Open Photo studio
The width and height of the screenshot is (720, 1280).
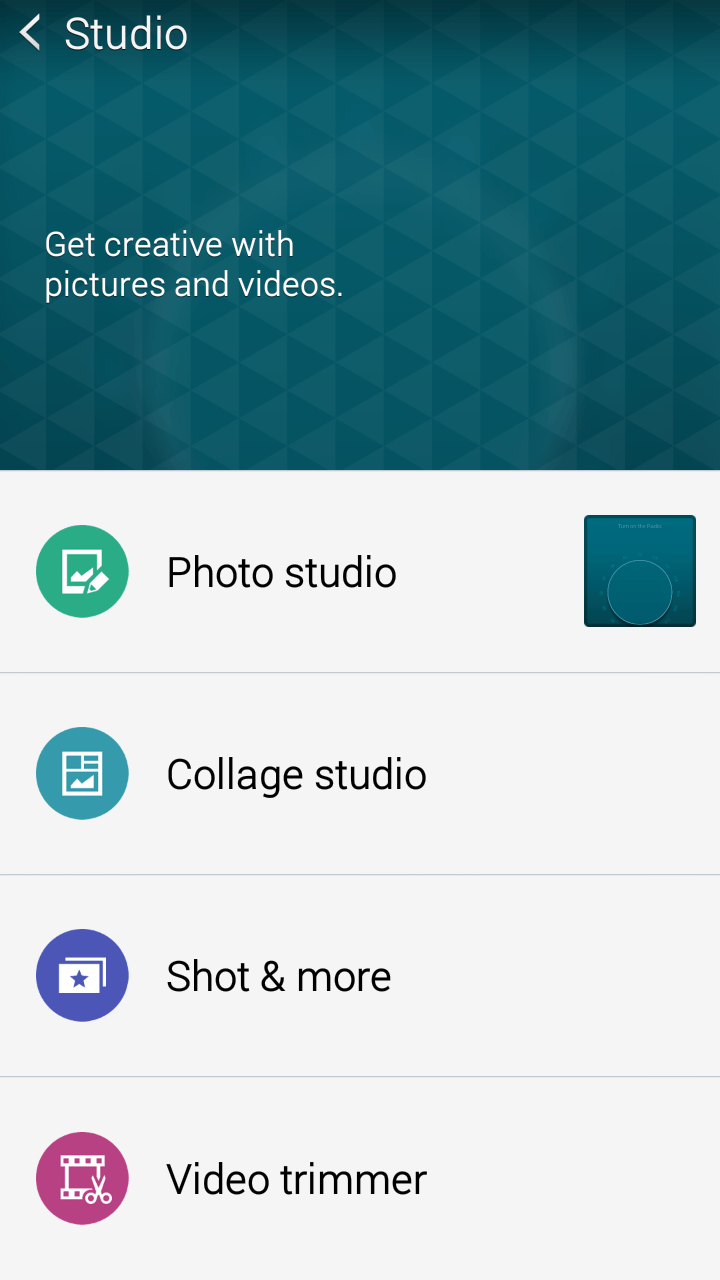point(281,573)
